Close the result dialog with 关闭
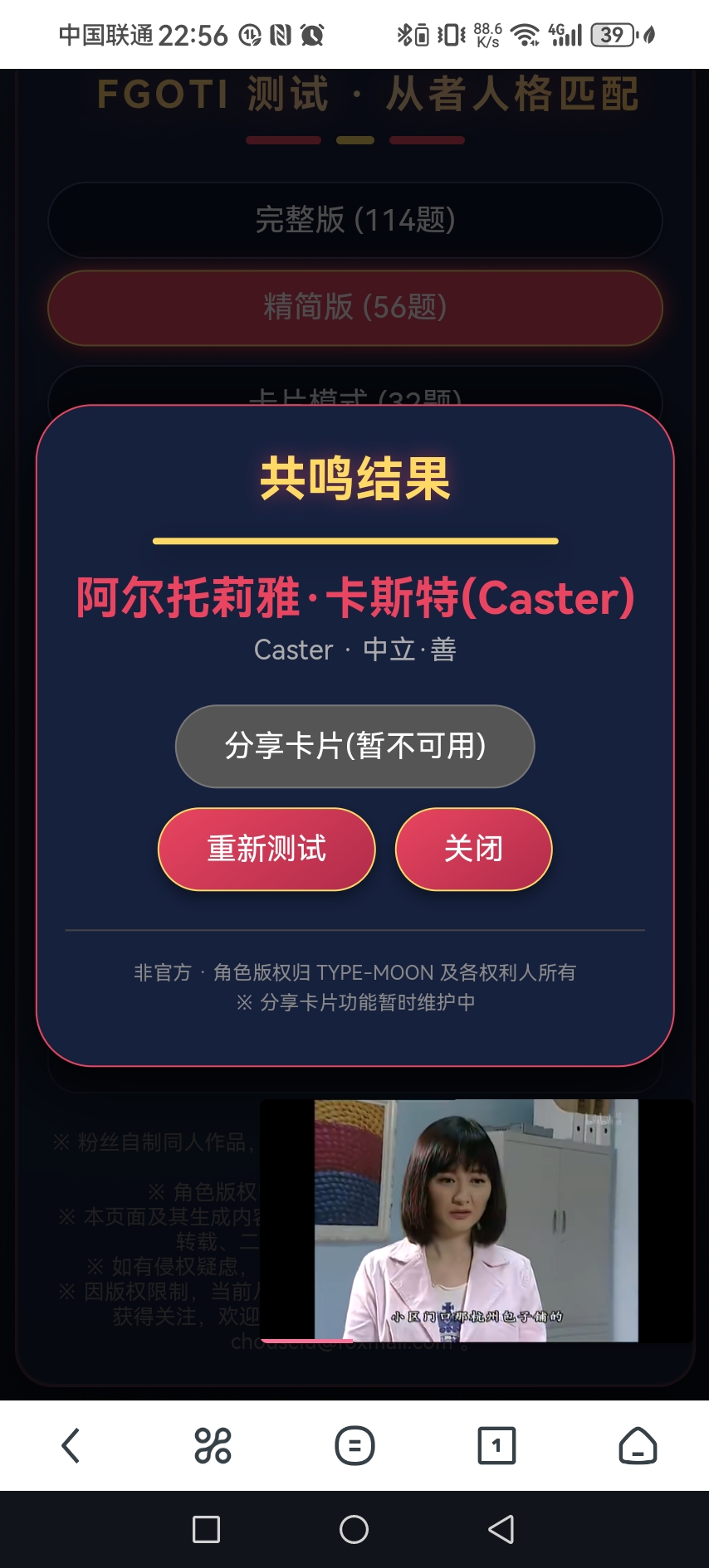Screen dimensions: 709x1568 (473, 849)
